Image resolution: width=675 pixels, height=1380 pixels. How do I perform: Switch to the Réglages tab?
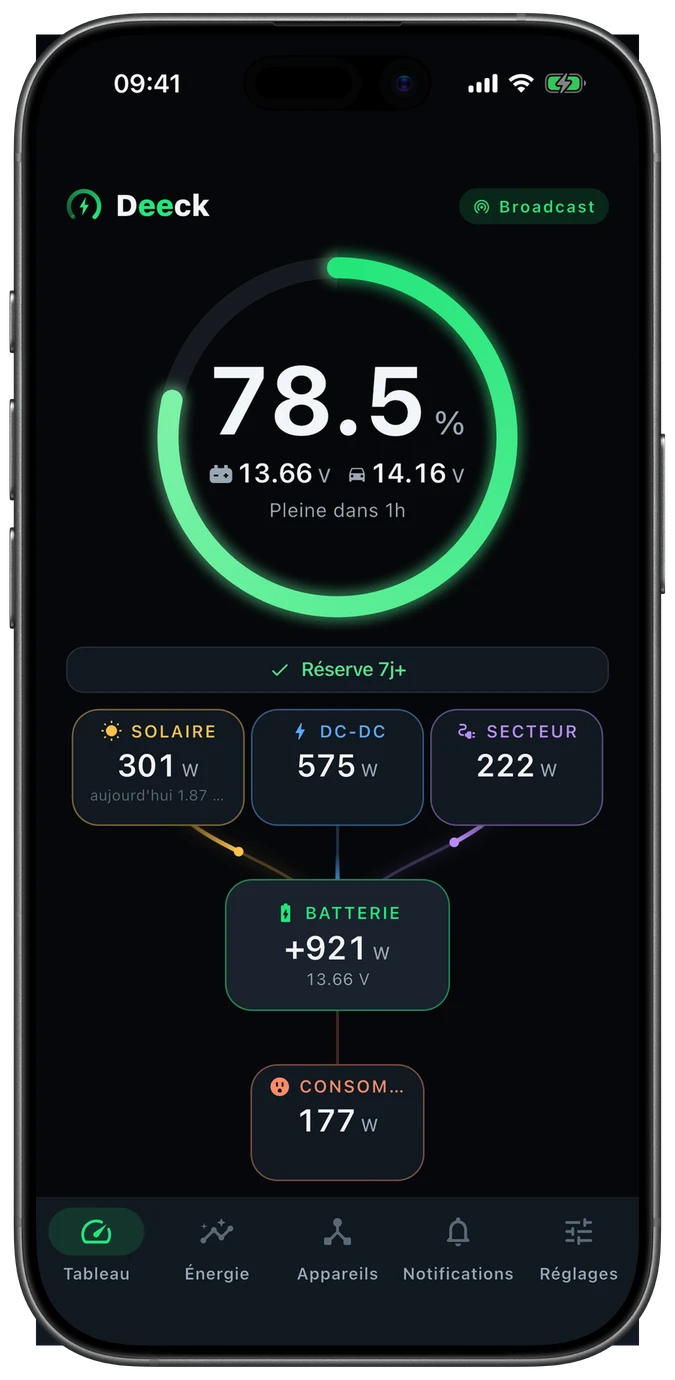click(578, 1246)
